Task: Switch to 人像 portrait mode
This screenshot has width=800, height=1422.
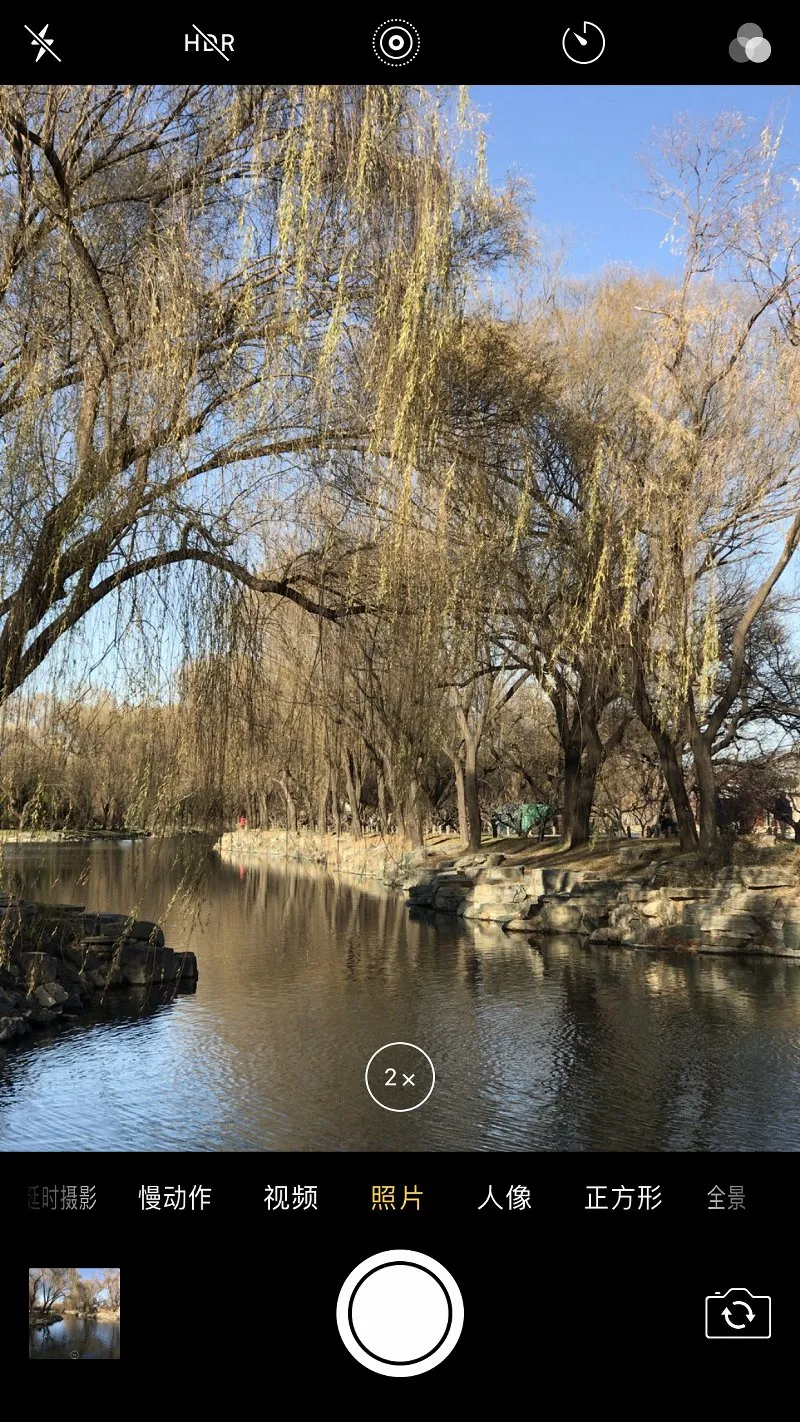Action: tap(504, 1197)
